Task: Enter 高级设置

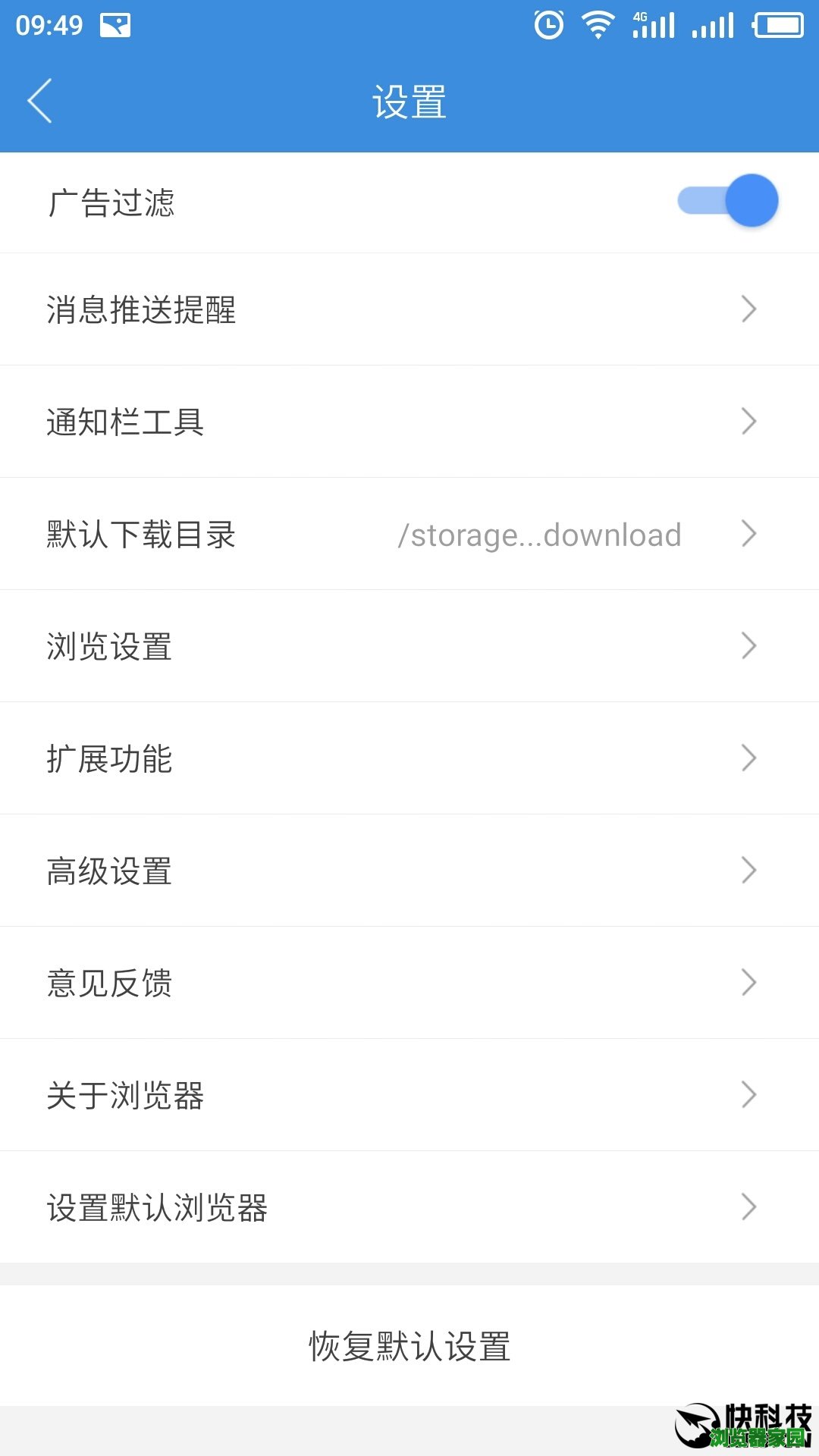Action: (x=409, y=871)
